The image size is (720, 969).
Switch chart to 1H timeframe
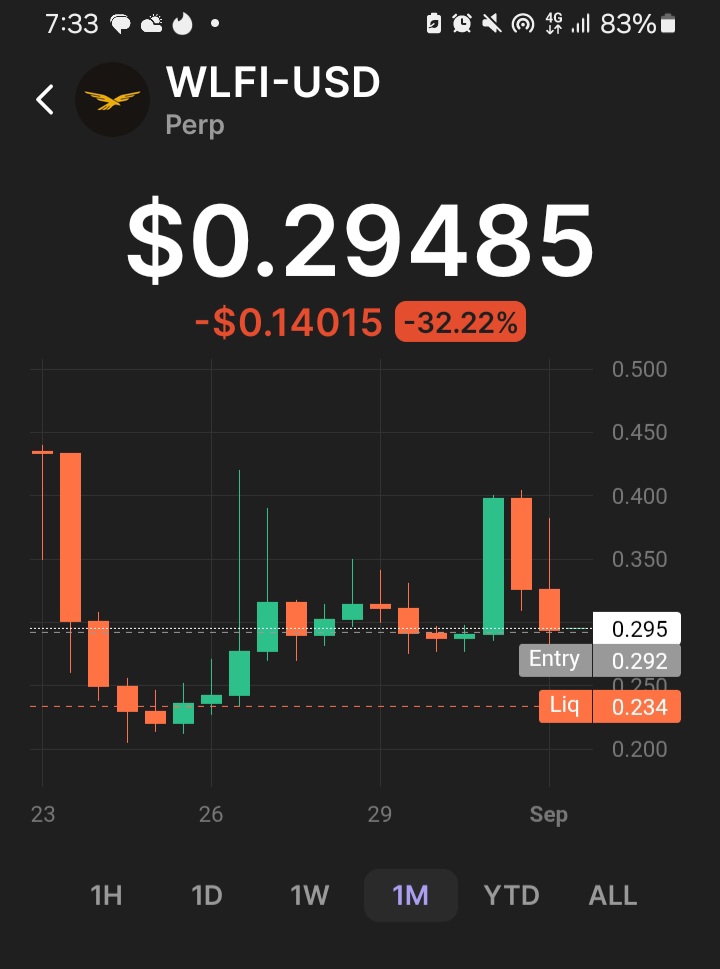click(106, 895)
